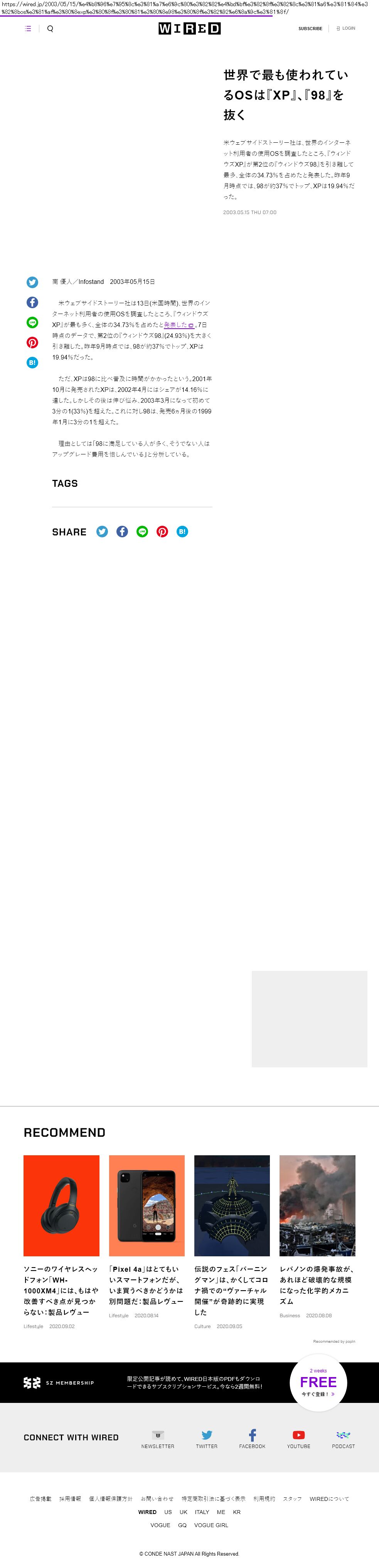Open the LOGIN page
The width and height of the screenshot is (379, 1568).
click(x=346, y=29)
